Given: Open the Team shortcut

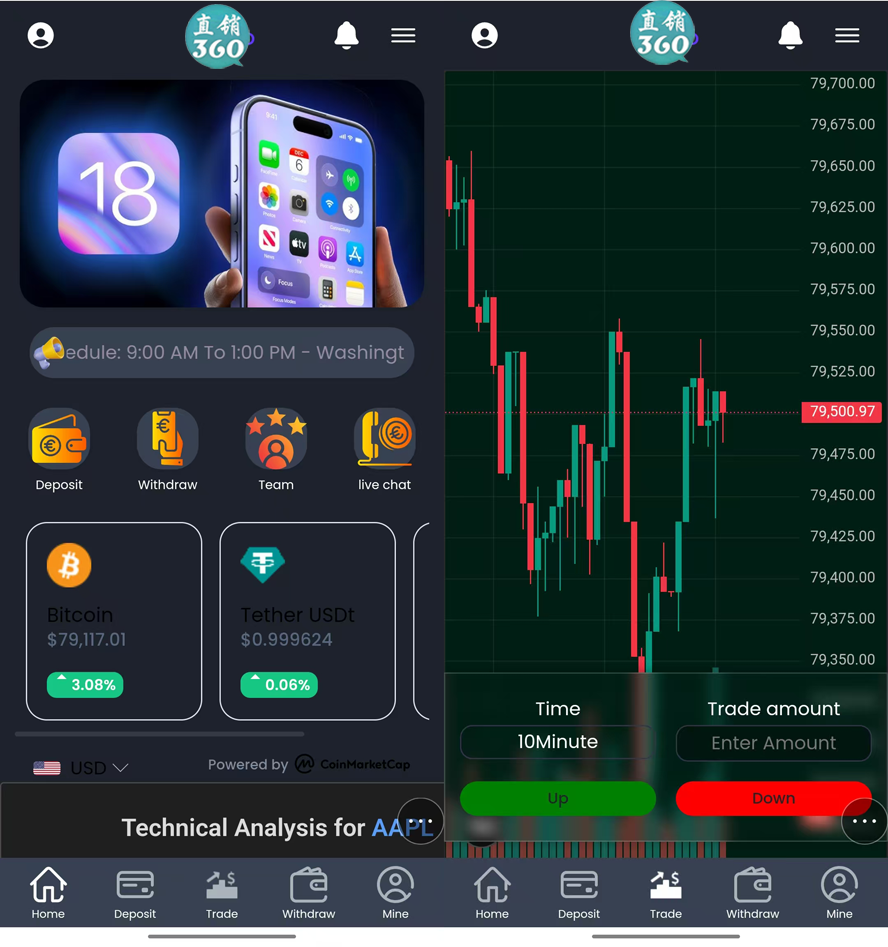Looking at the screenshot, I should pos(276,449).
